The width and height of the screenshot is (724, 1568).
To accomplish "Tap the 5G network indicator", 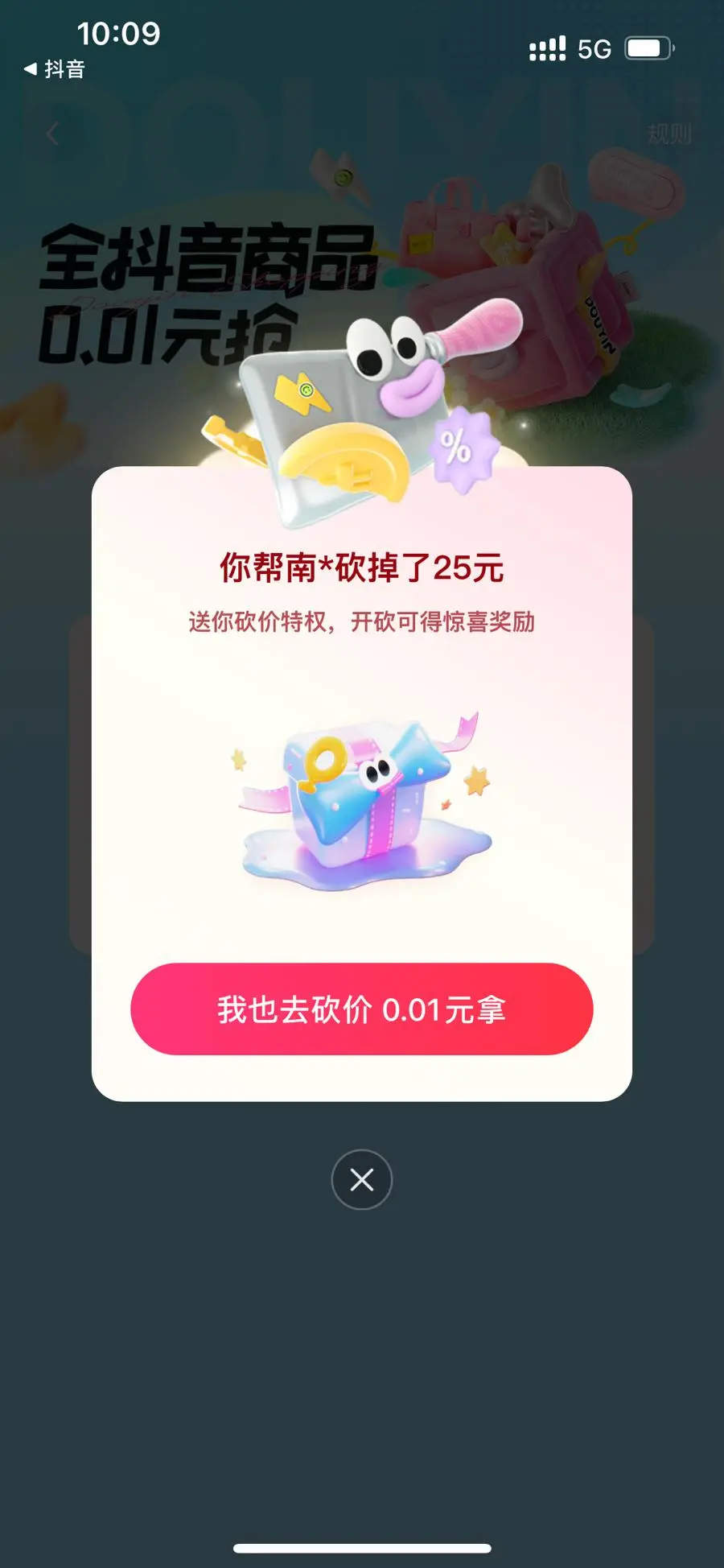I will [593, 50].
